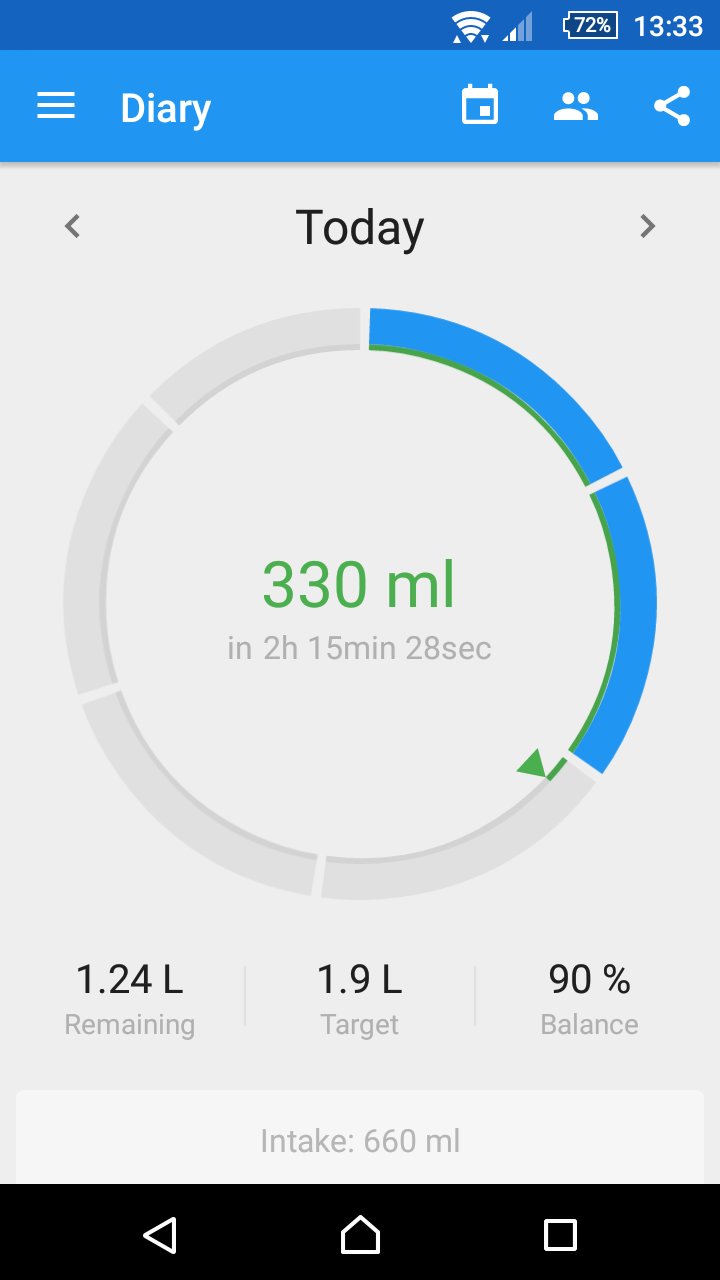Open the hamburger navigation drawer menu
Screen dimensions: 720x1280
(x=56, y=106)
